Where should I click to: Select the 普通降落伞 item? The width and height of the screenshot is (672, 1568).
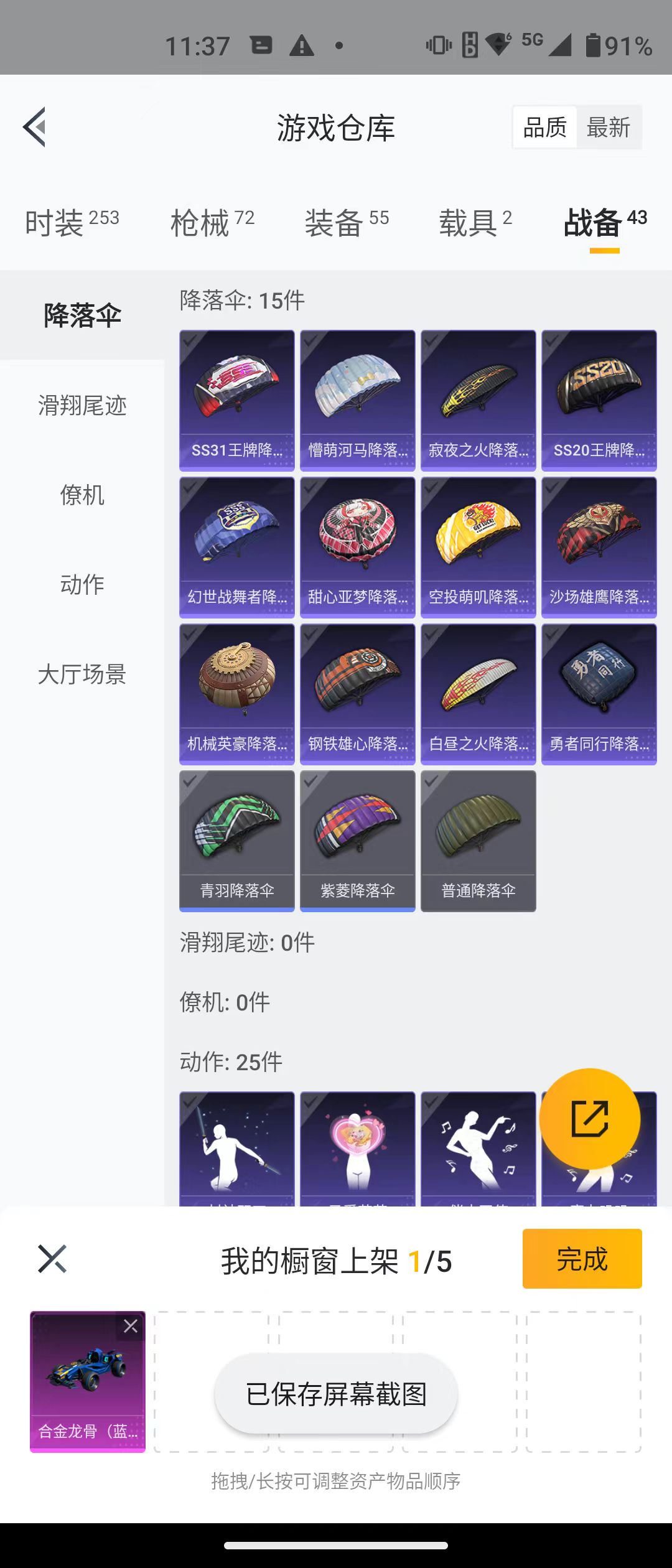pos(478,840)
